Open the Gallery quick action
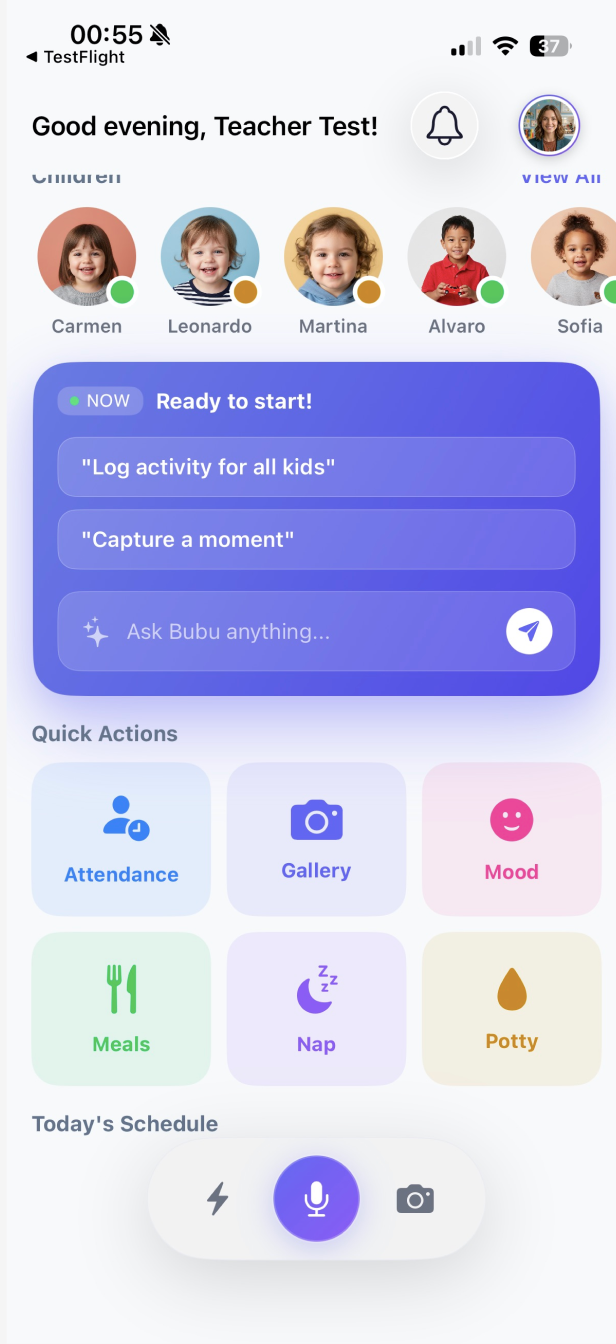 click(316, 839)
